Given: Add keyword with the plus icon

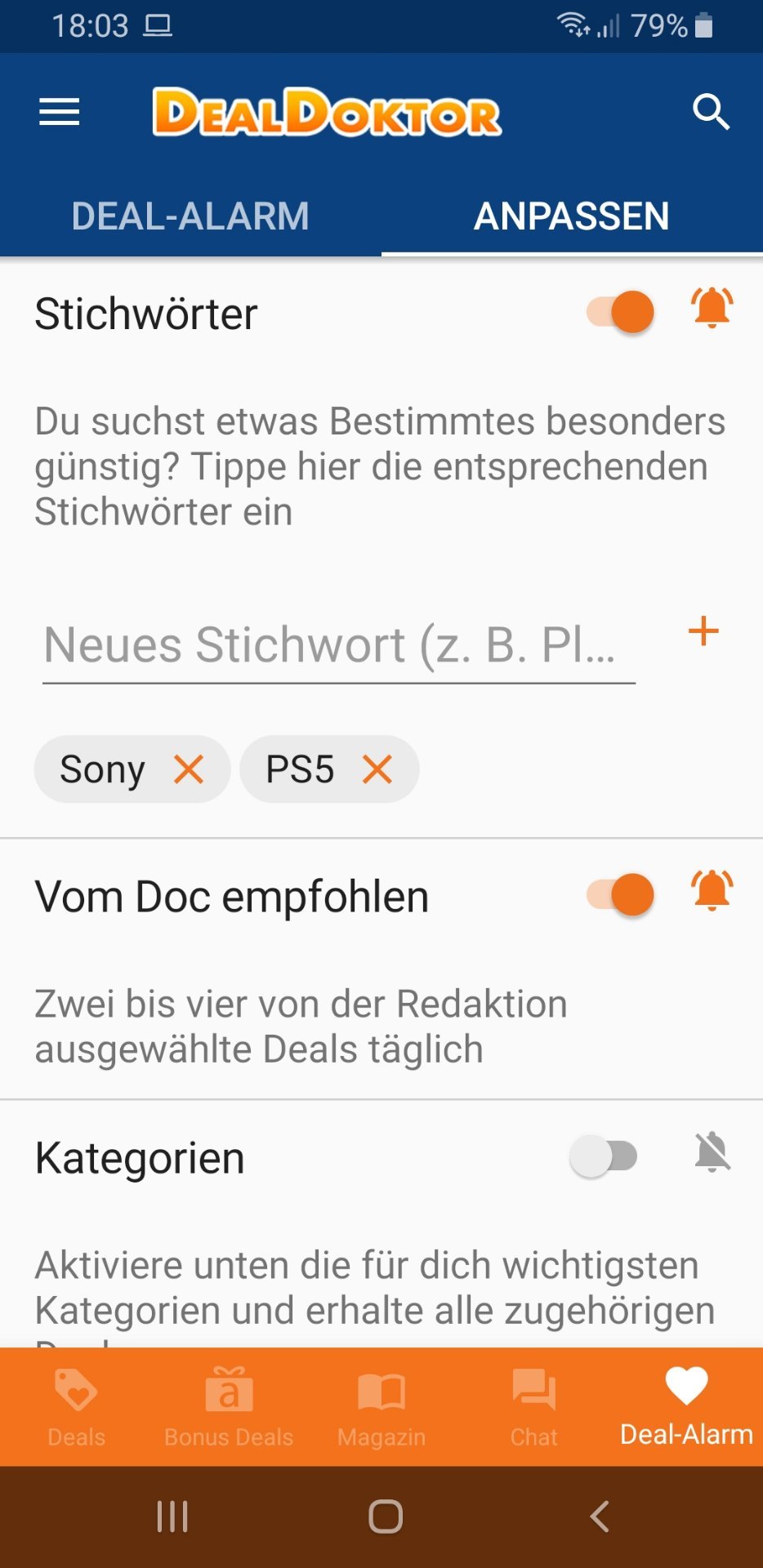Looking at the screenshot, I should [703, 631].
